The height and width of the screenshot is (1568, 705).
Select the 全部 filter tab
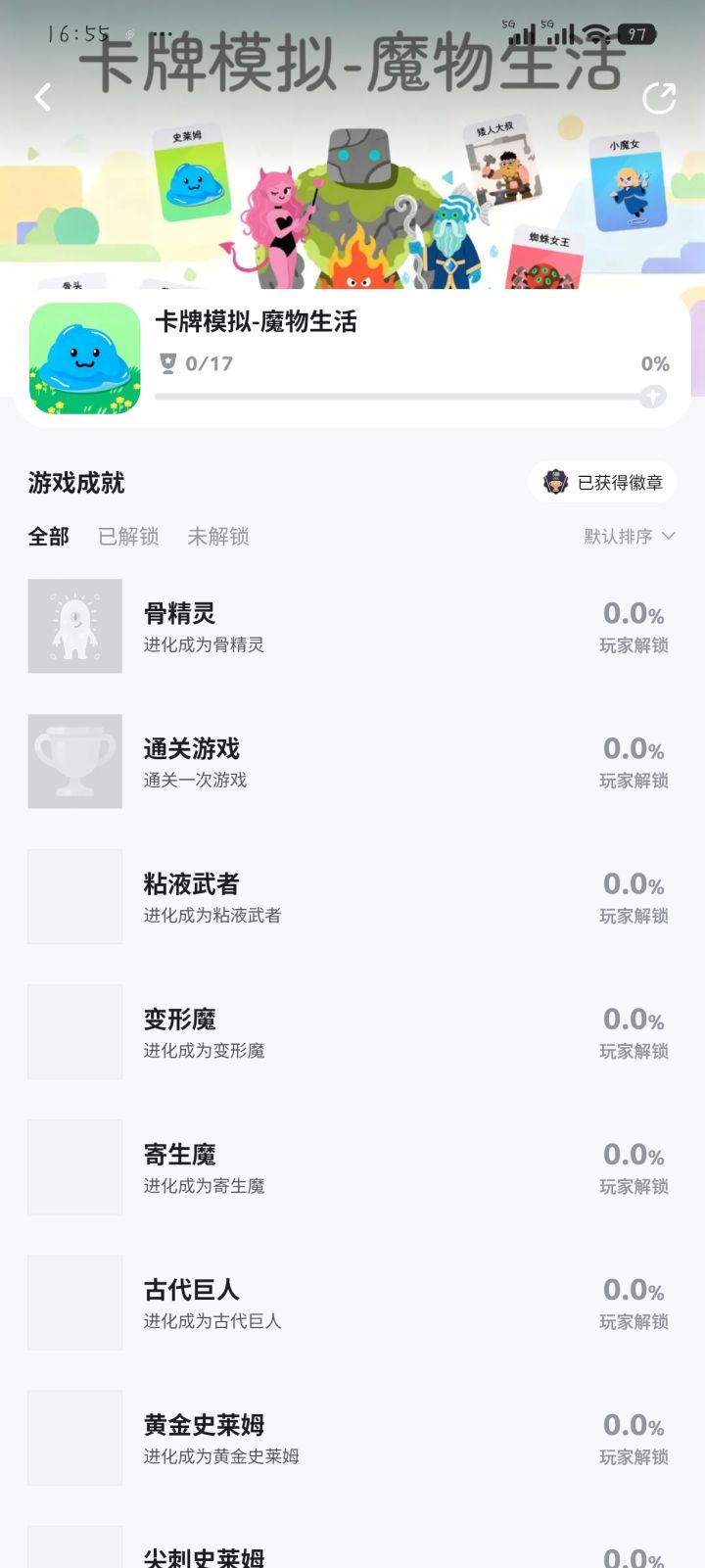(48, 537)
